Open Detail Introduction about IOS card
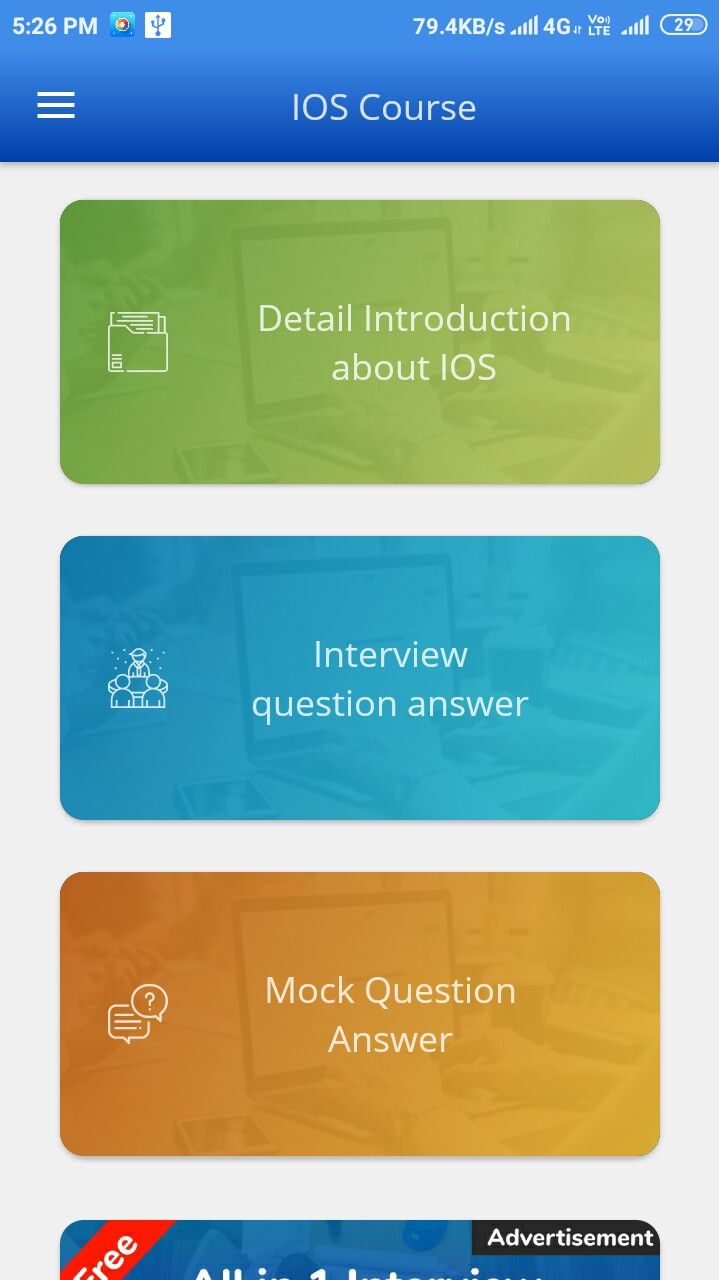This screenshot has height=1280, width=719. coord(360,342)
